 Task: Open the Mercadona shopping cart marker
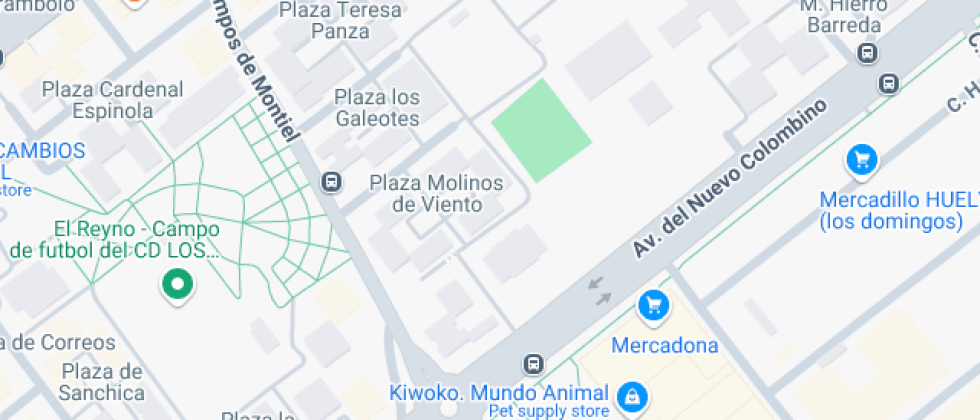coord(654,304)
